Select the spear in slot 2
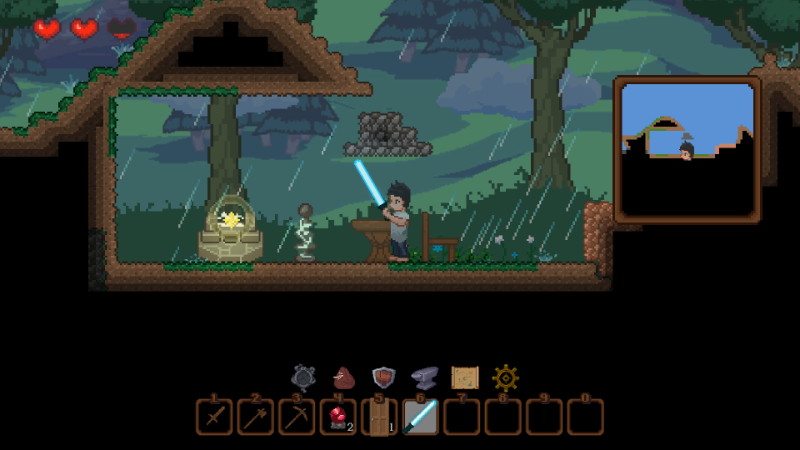Screen dimensions: 800x450 tap(255, 416)
